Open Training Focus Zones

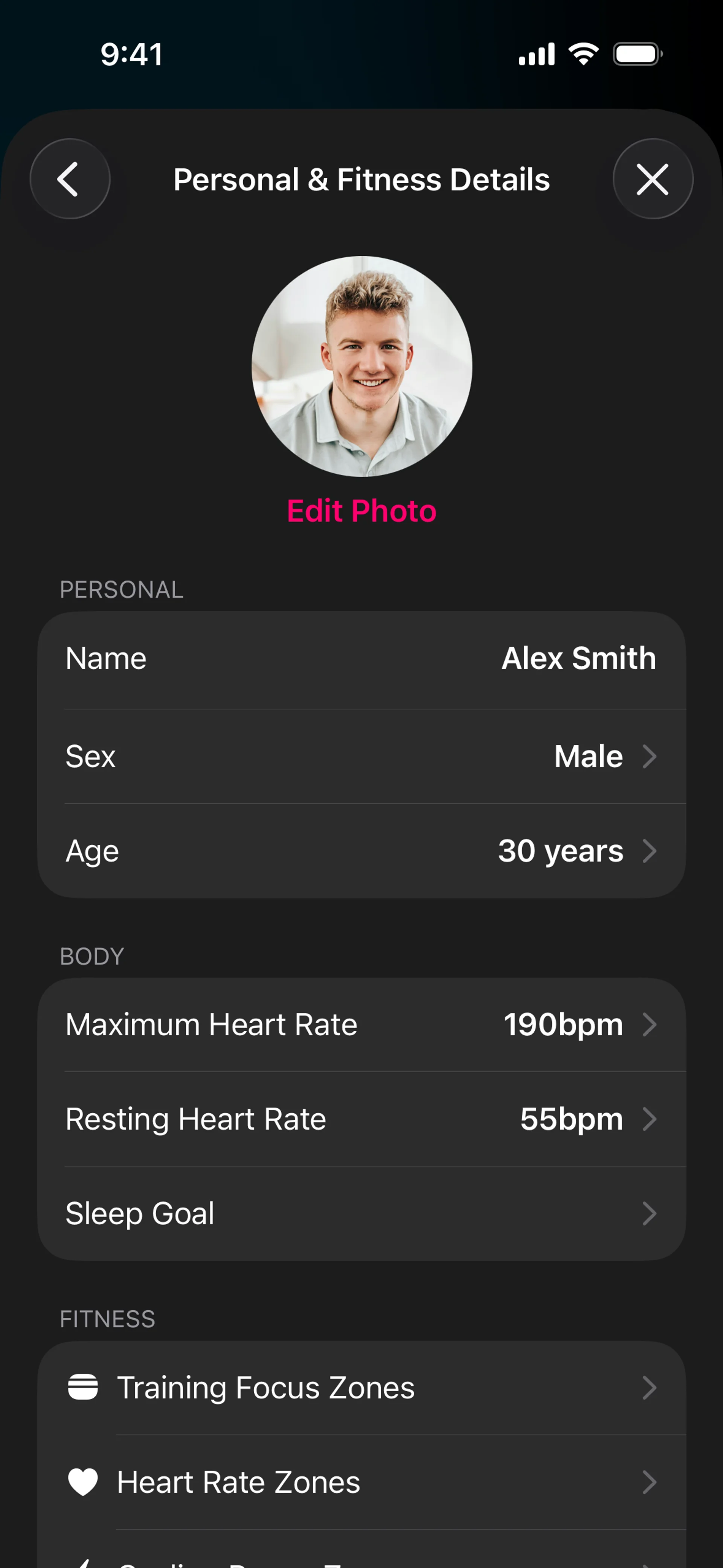click(361, 1388)
